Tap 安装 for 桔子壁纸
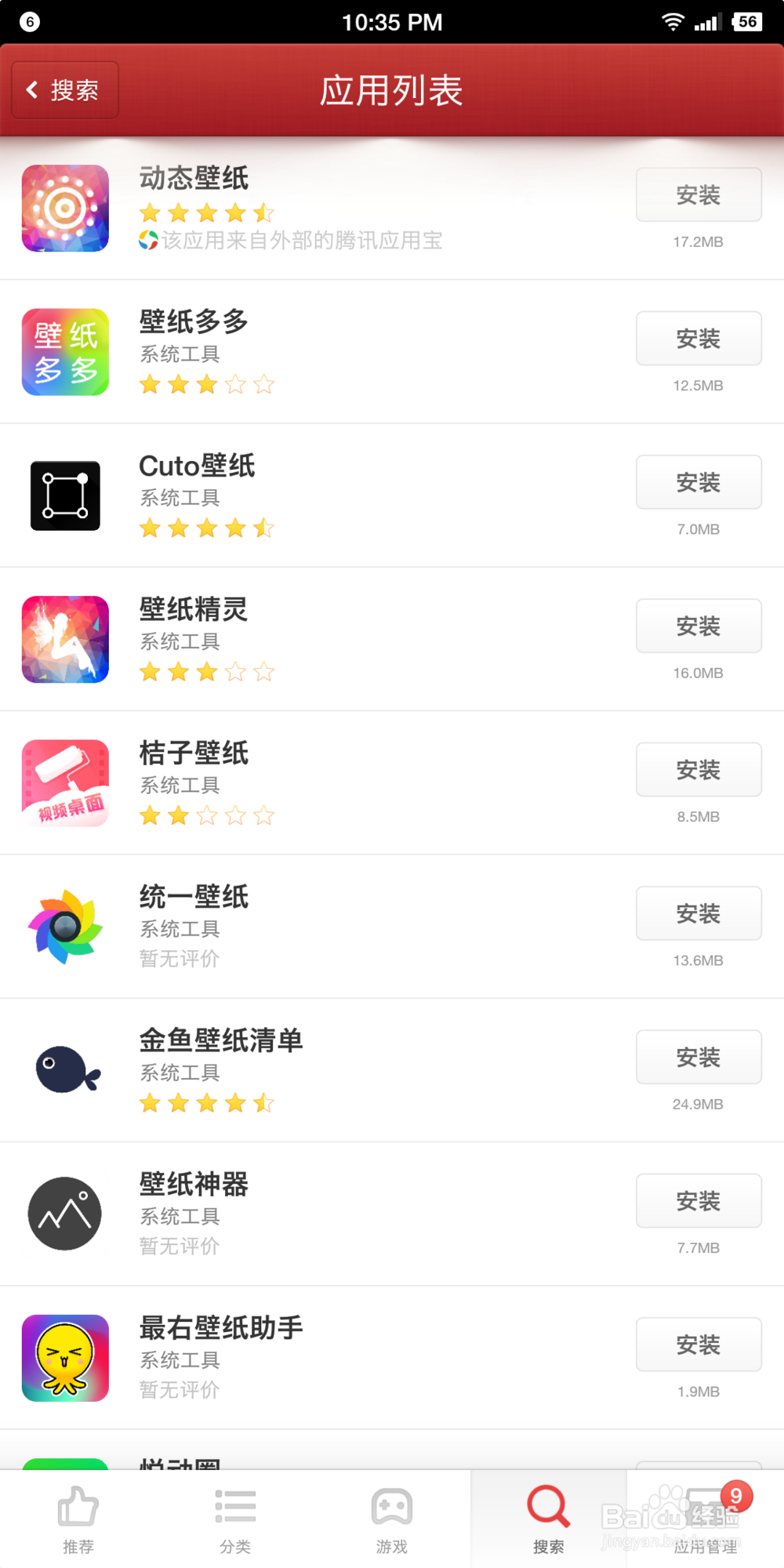The image size is (784, 1568). pyautogui.click(x=698, y=770)
